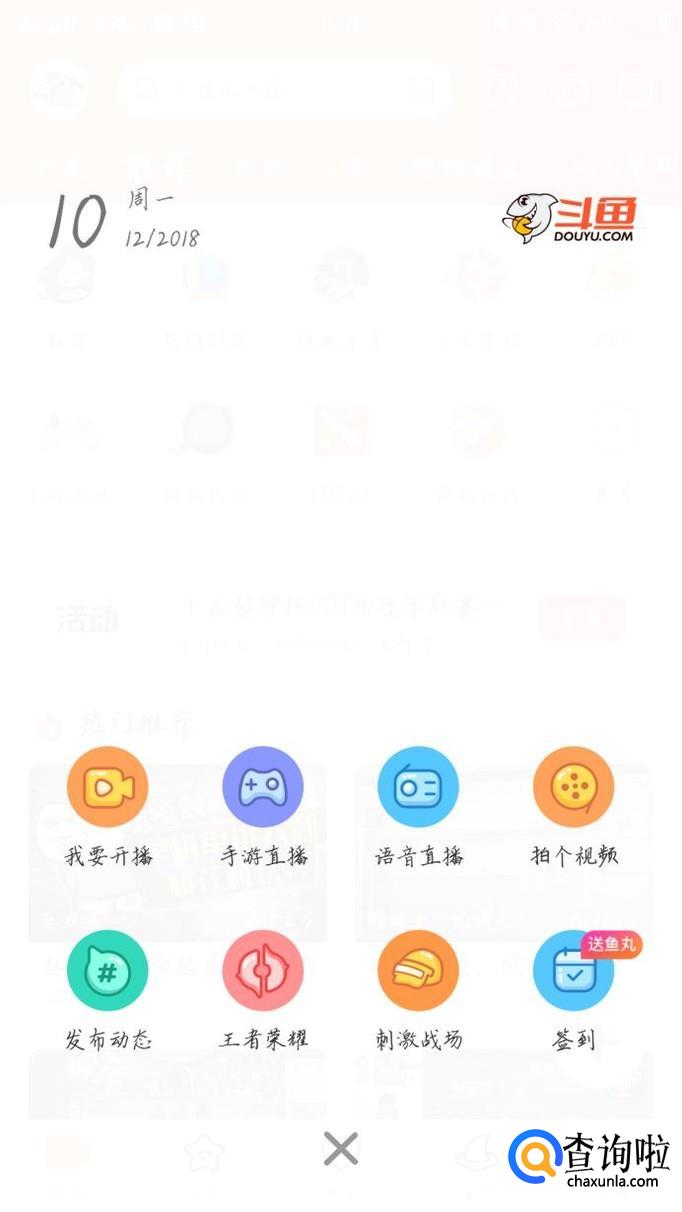Image resolution: width=682 pixels, height=1212 pixels.
Task: Choose the 刺激战场 shortcut
Action: [418, 971]
